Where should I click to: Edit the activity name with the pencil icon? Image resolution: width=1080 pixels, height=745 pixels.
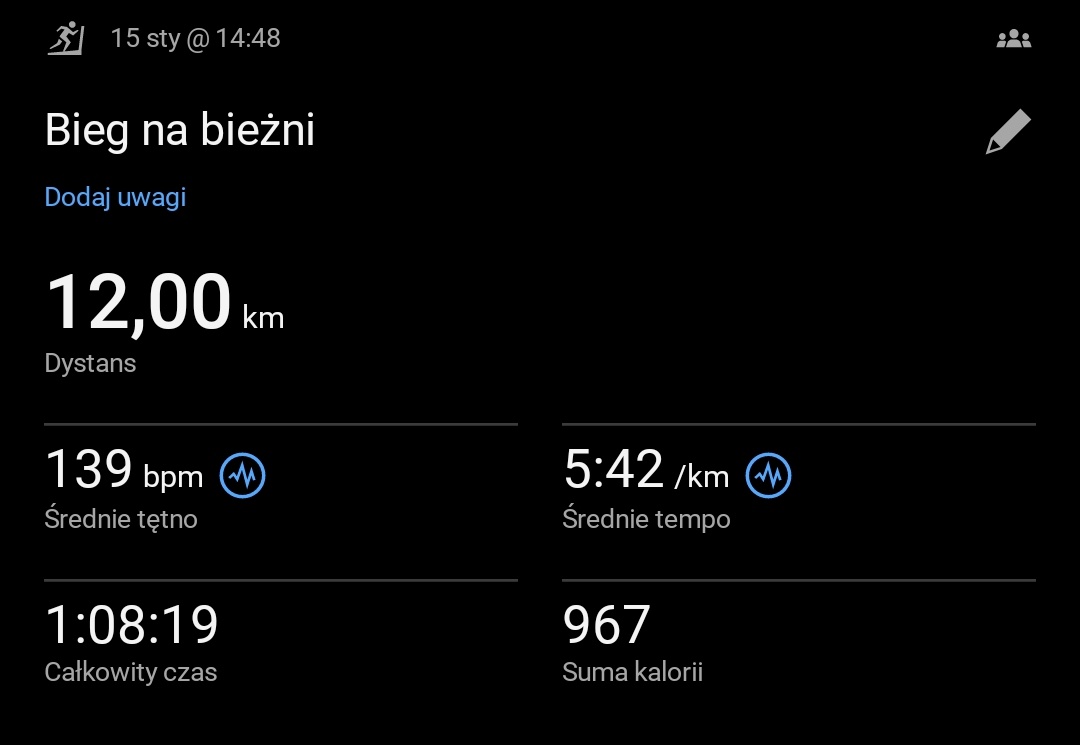tap(1007, 133)
